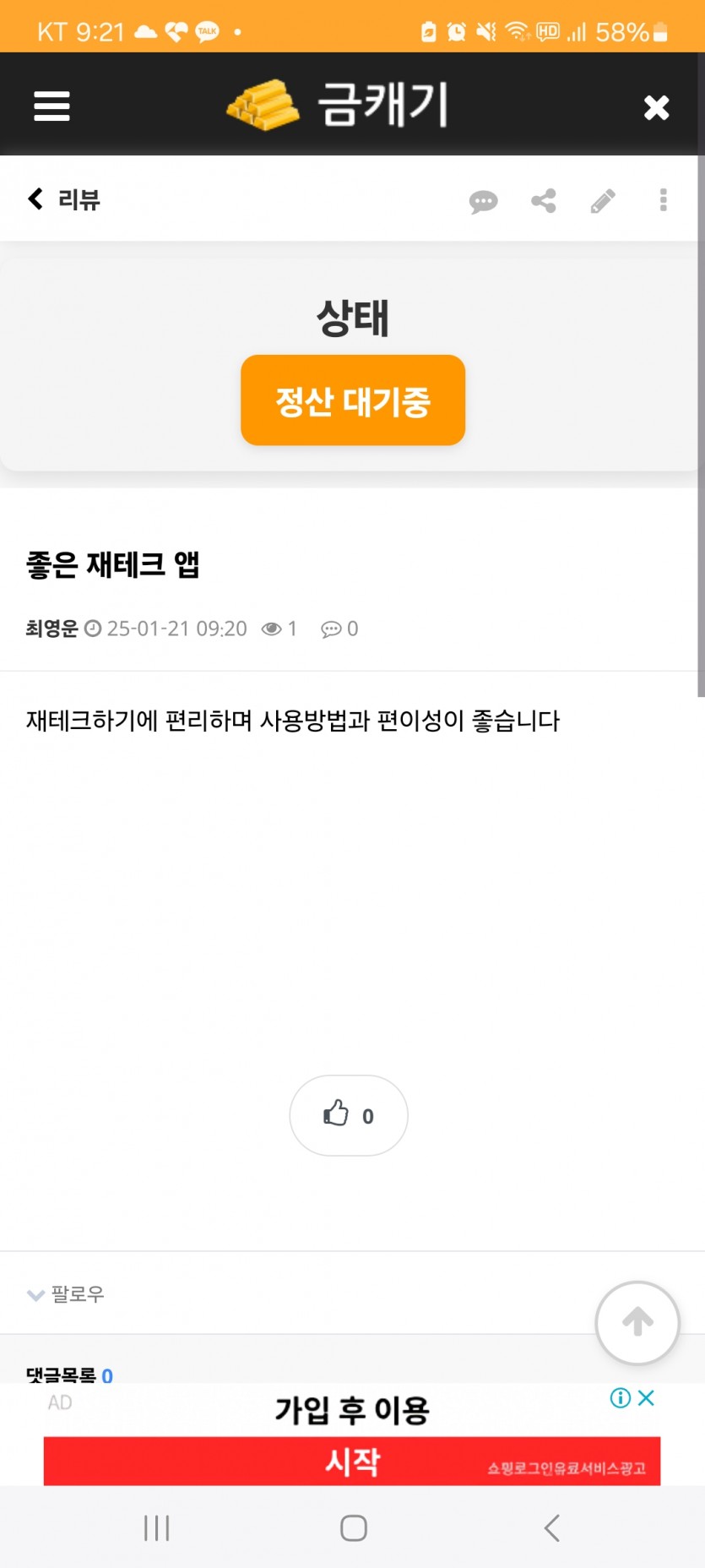The image size is (705, 1568).
Task: Go to the Android home screen
Action: click(x=353, y=1527)
